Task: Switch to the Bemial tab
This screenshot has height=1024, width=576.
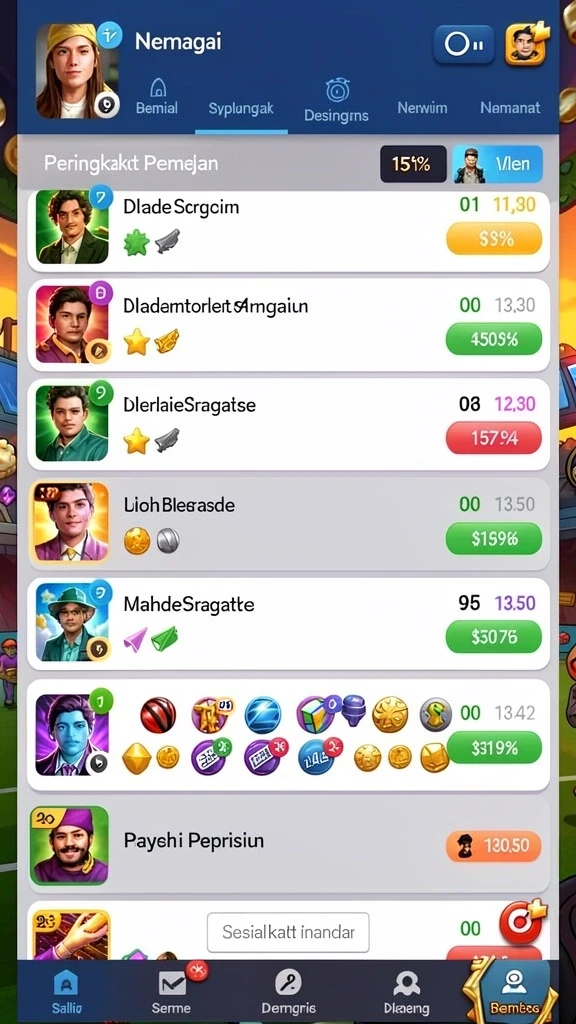Action: (157, 97)
